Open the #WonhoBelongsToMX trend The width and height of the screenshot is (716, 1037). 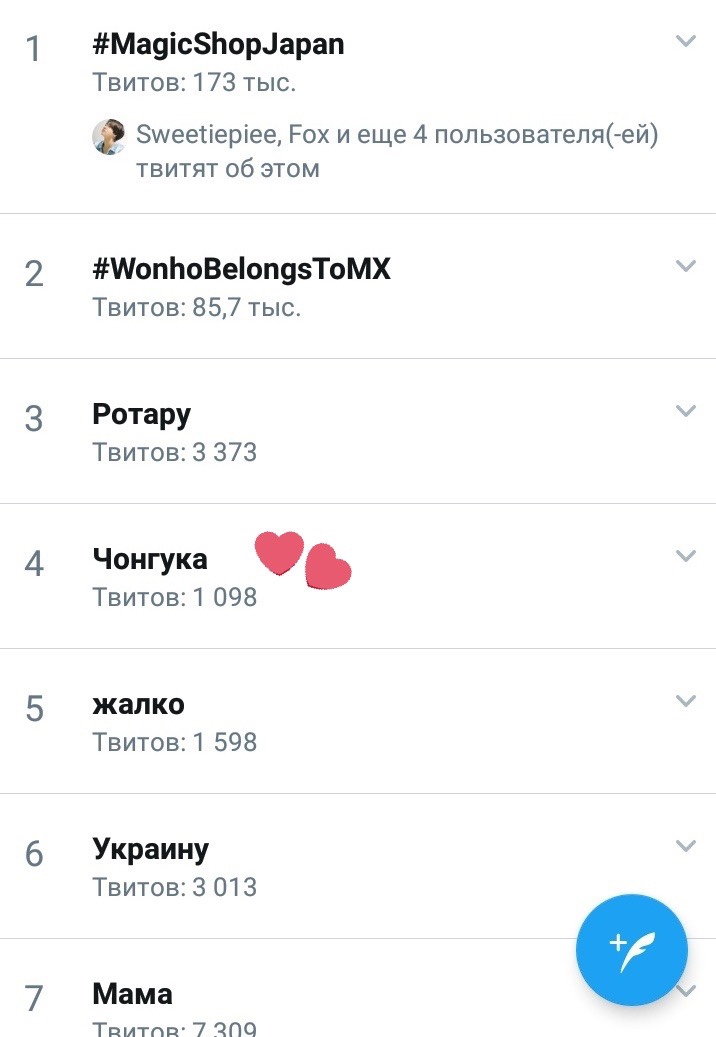241,270
